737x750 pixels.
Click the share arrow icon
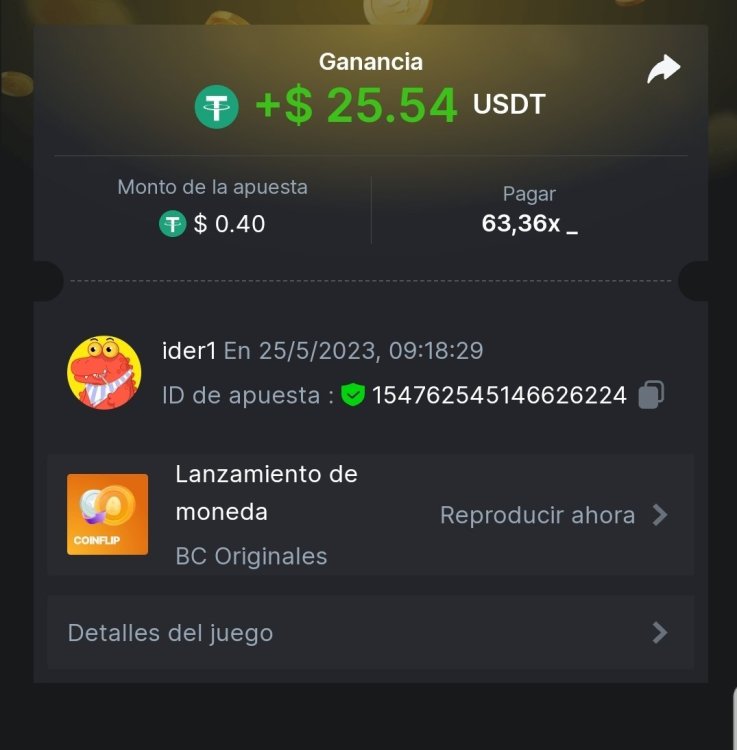pyautogui.click(x=664, y=70)
